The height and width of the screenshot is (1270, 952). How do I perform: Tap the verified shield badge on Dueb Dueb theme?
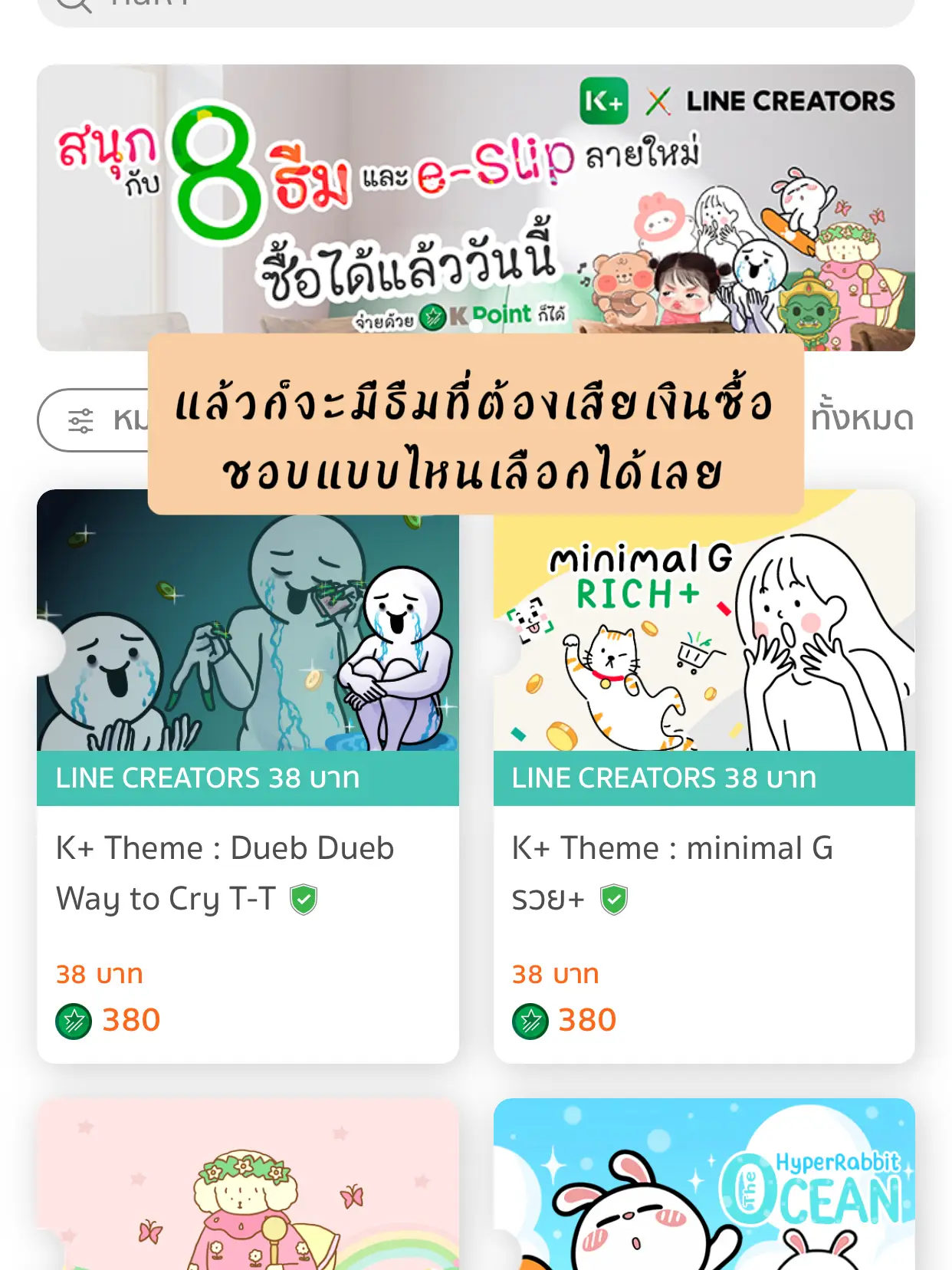[x=305, y=900]
